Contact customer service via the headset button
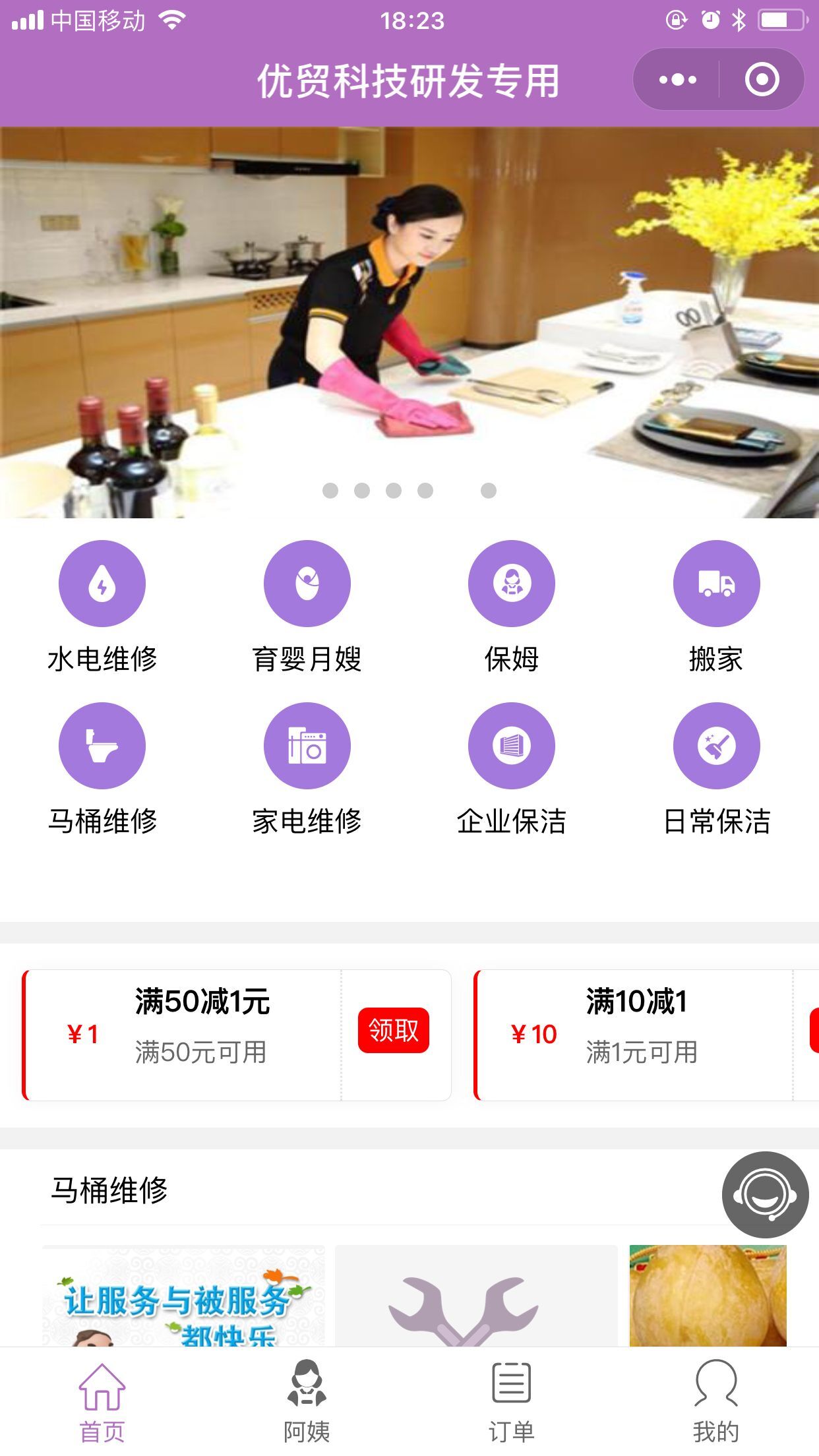 tap(765, 1195)
